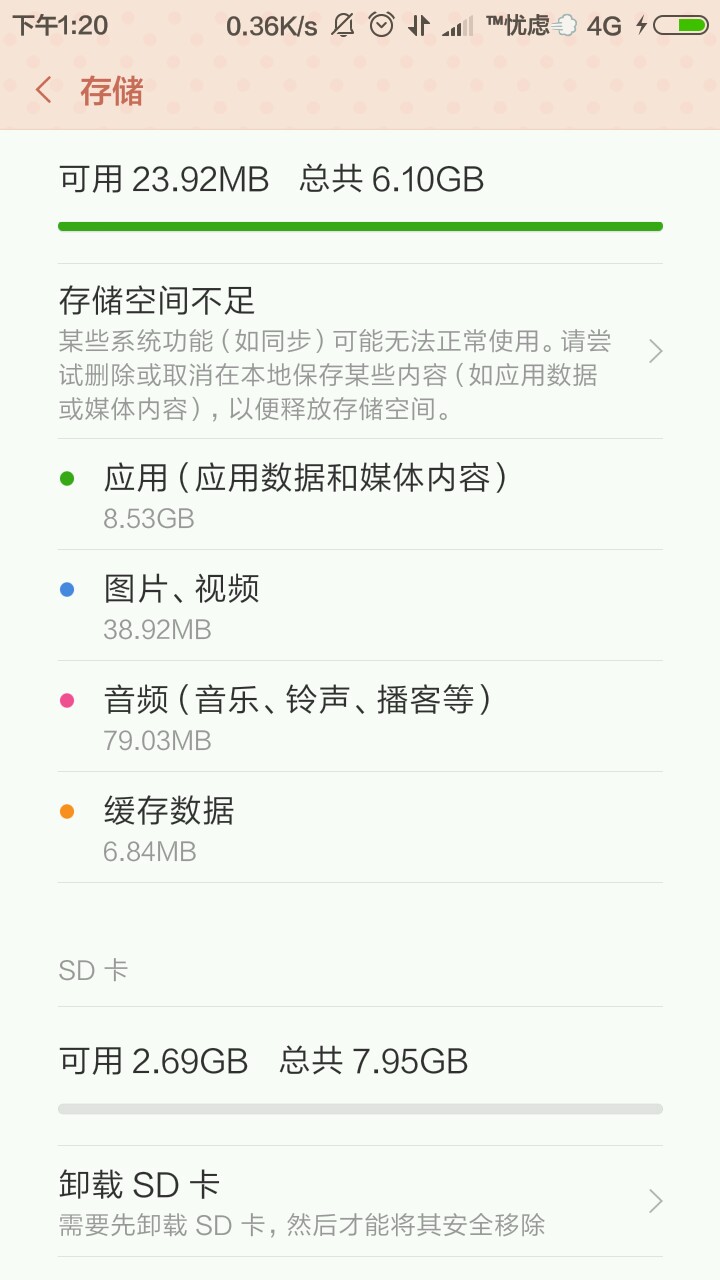720x1280 pixels.
Task: Open 应用 (应用数据和媒体内容) storage details
Action: [x=360, y=495]
